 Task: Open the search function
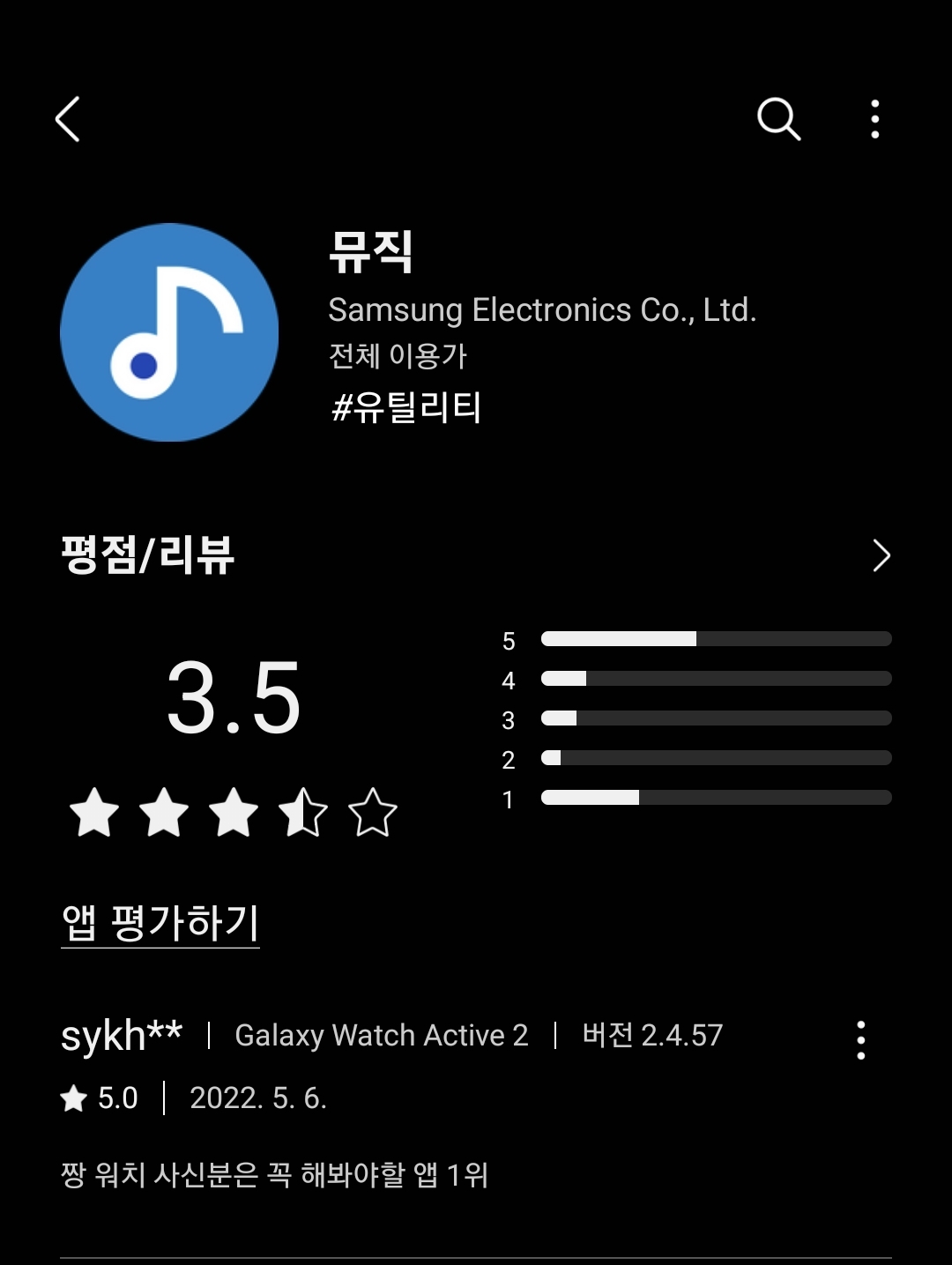(x=779, y=121)
